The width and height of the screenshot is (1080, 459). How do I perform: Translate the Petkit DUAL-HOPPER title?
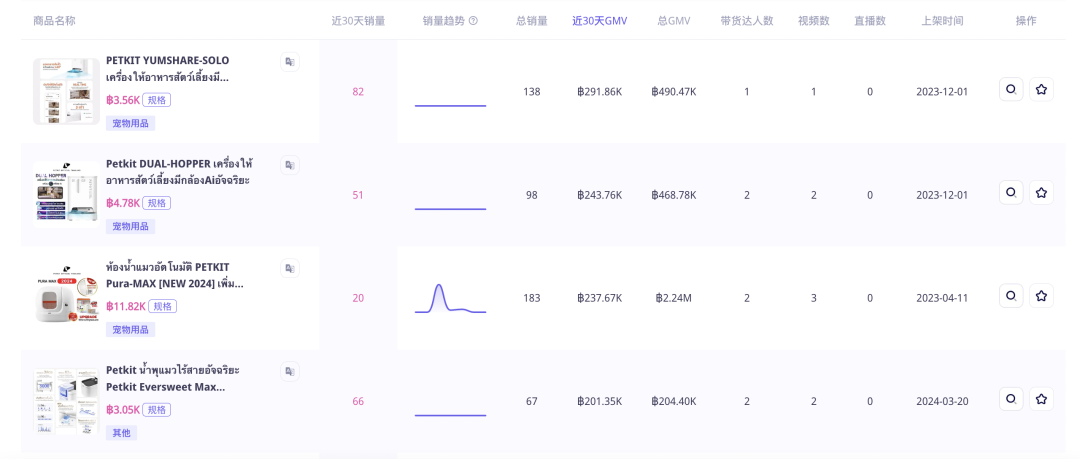289,165
